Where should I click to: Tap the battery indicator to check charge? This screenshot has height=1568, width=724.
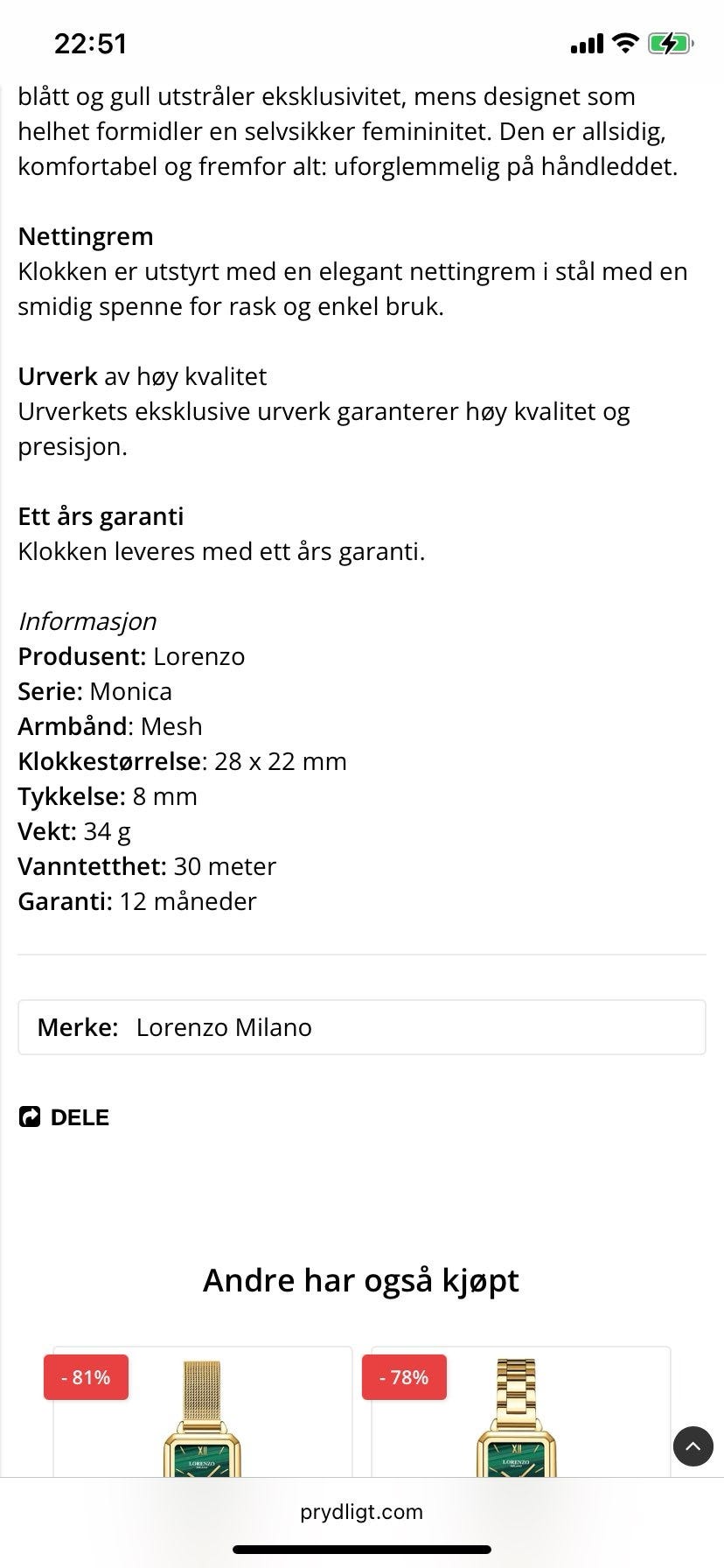pos(669,42)
